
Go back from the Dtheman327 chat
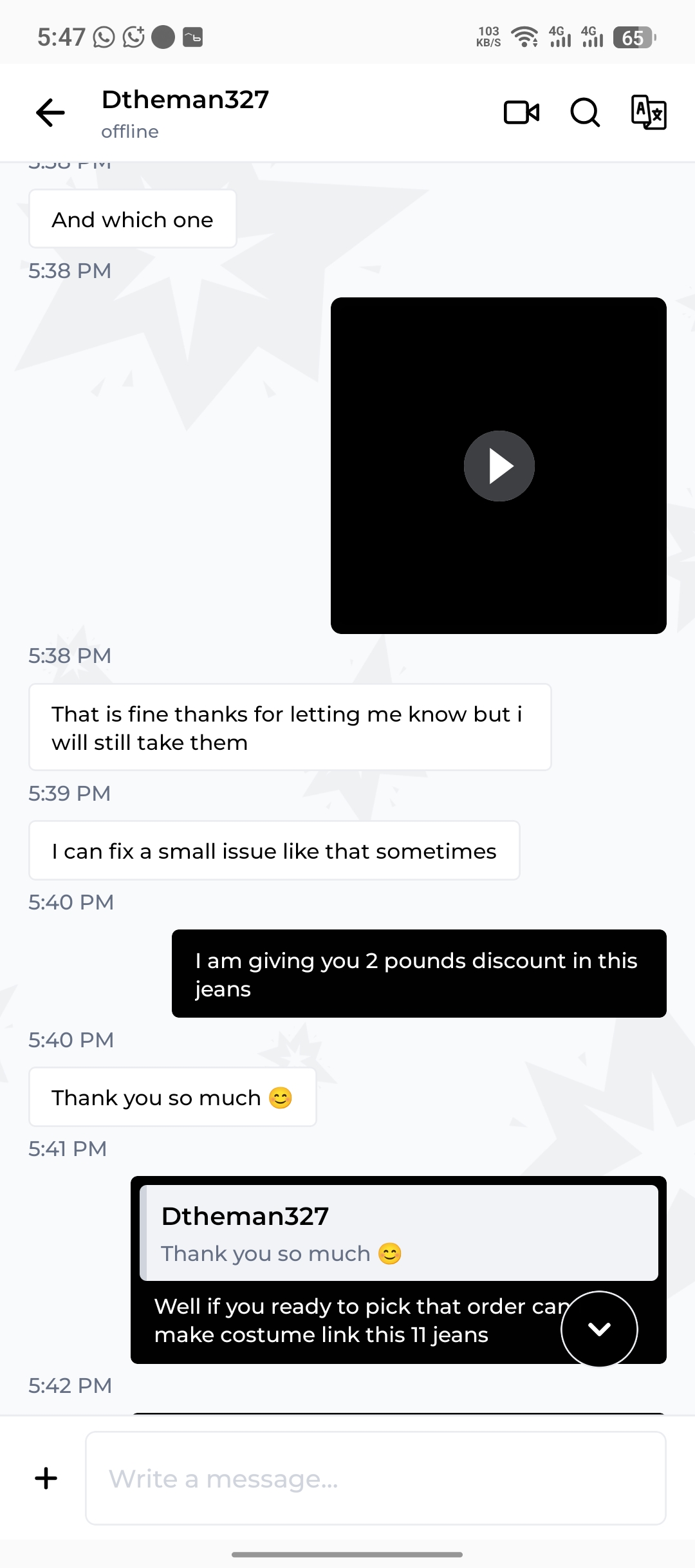[x=50, y=113]
